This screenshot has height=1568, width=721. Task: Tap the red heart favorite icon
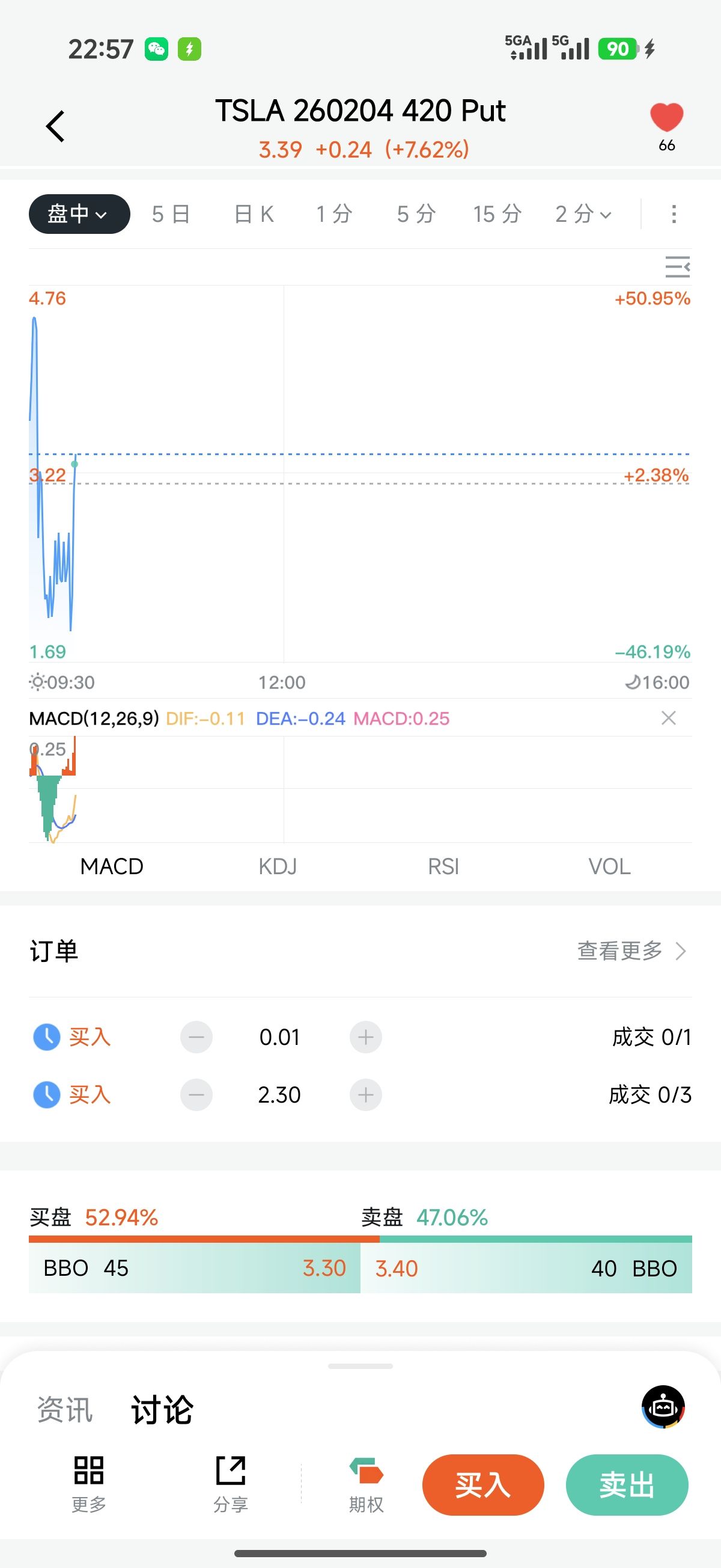tap(666, 118)
